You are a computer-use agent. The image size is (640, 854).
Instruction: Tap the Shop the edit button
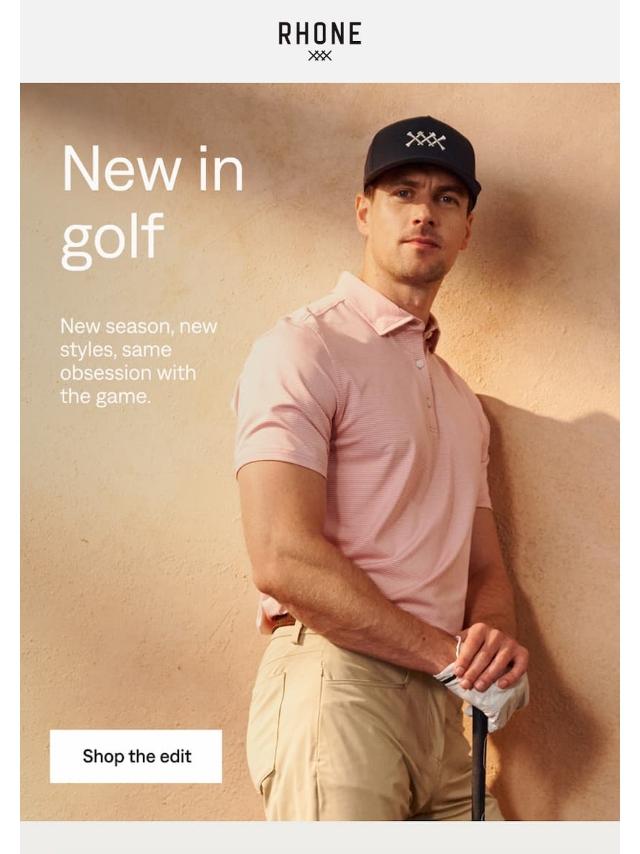pyautogui.click(x=136, y=756)
